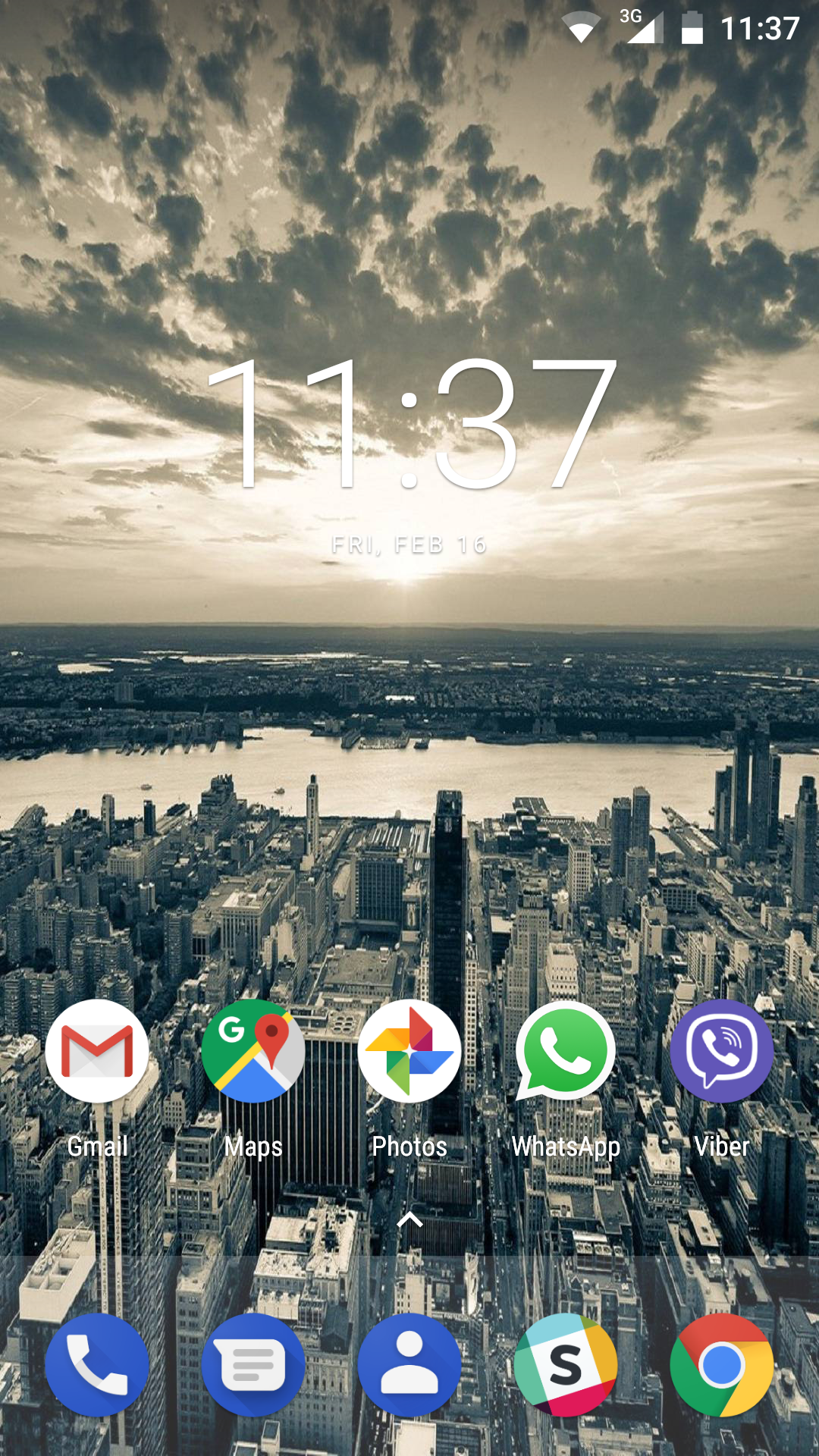
Task: Tap the 11:37 clock widget
Action: tap(409, 425)
